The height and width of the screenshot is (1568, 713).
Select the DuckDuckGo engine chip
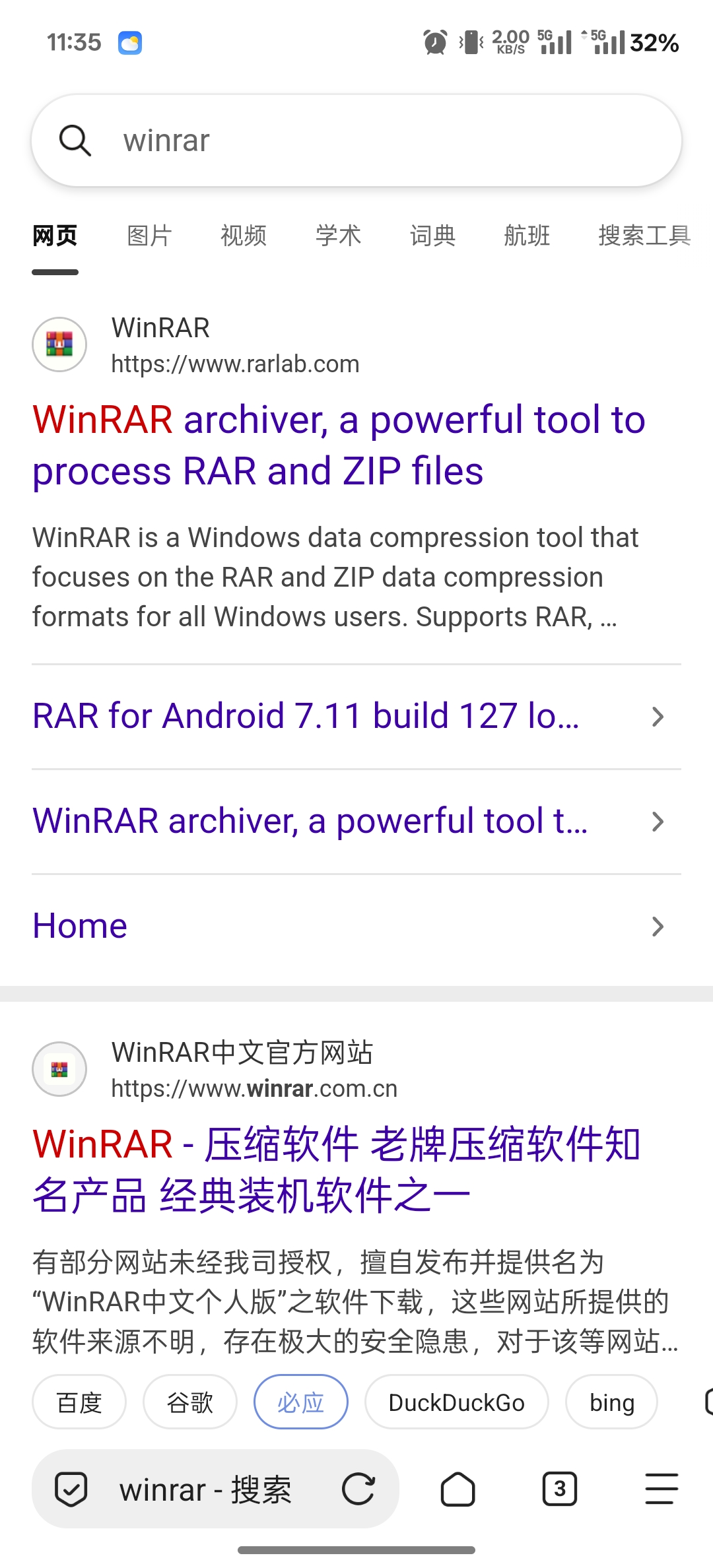(x=457, y=1402)
